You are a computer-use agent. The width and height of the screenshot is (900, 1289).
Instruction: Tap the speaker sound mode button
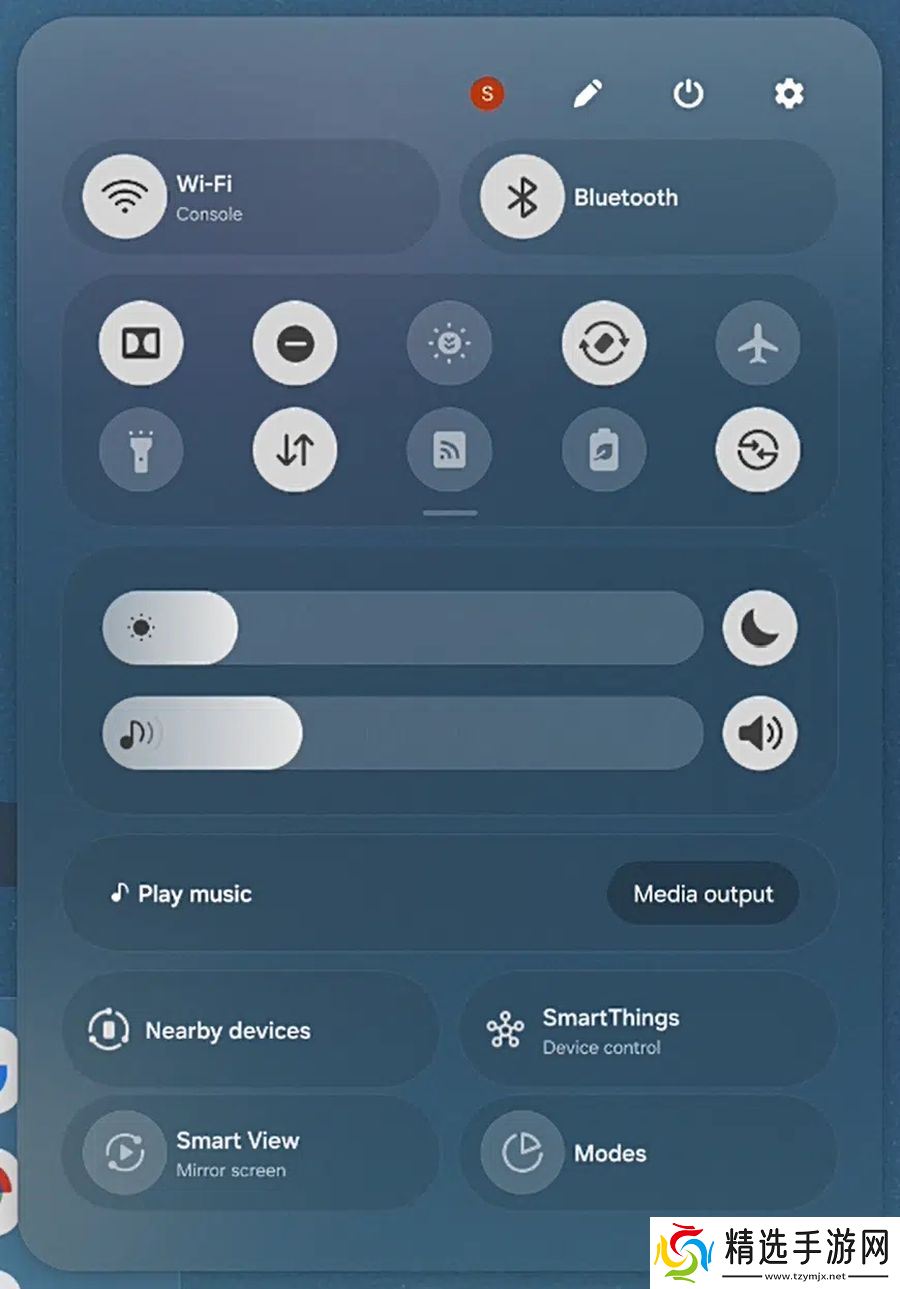(760, 733)
